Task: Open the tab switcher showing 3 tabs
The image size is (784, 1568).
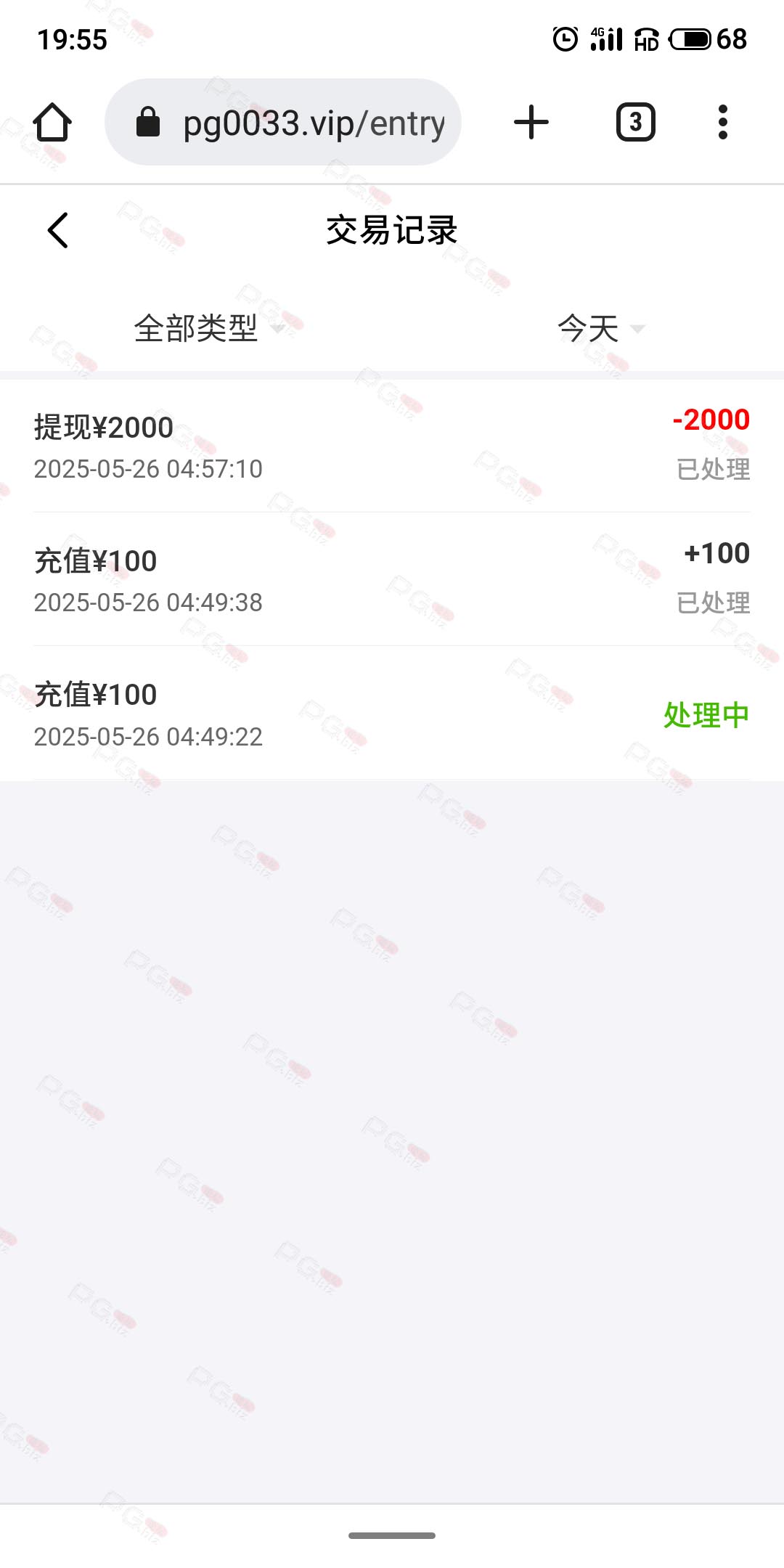Action: click(x=636, y=122)
